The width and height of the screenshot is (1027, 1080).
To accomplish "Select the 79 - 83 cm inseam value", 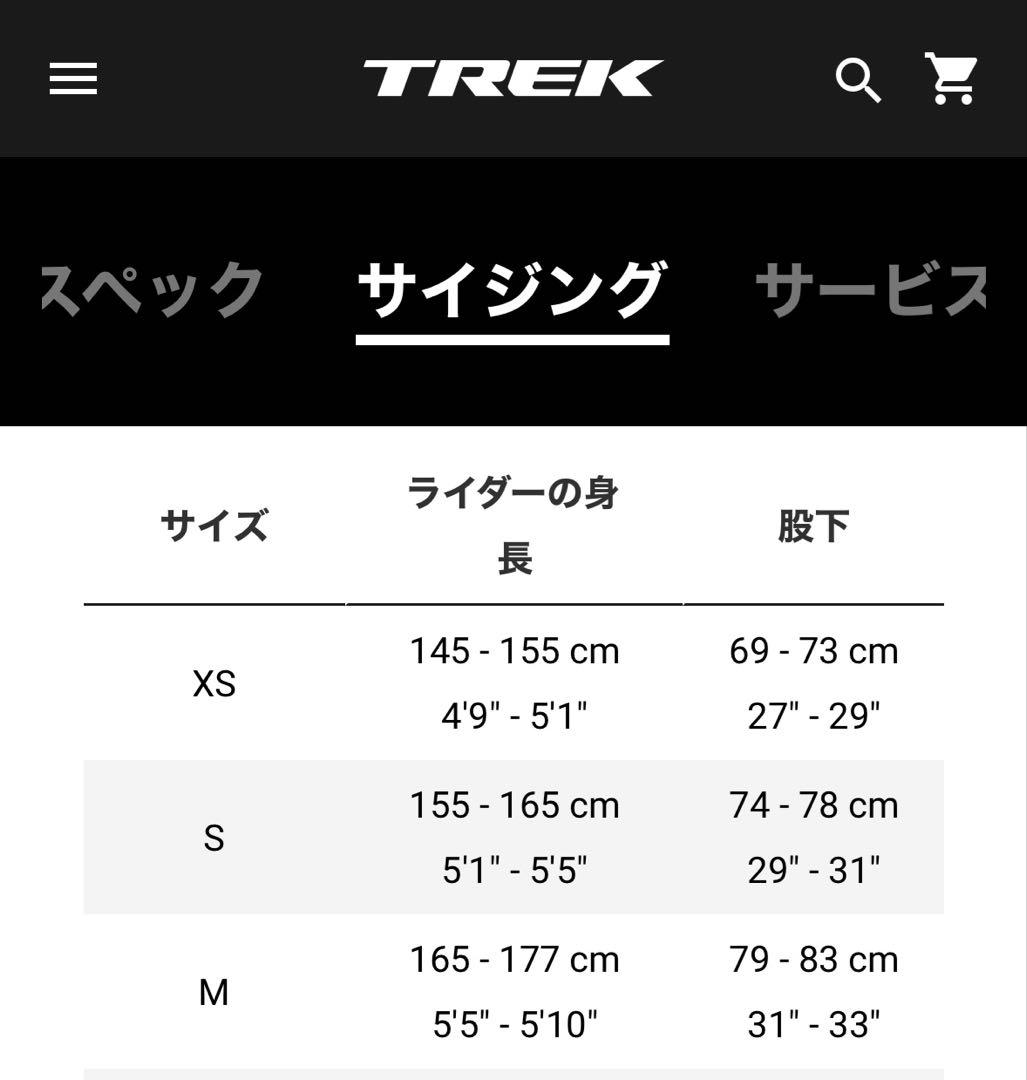I will pyautogui.click(x=814, y=958).
